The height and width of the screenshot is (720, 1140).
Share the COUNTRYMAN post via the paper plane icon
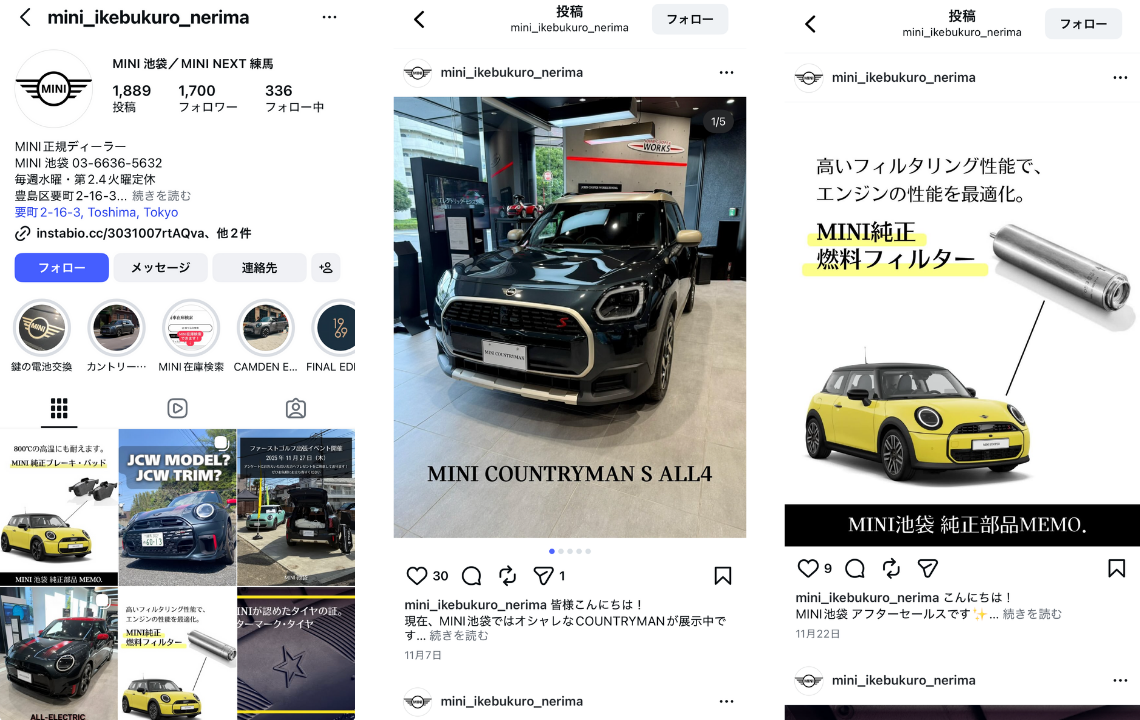[x=543, y=576]
